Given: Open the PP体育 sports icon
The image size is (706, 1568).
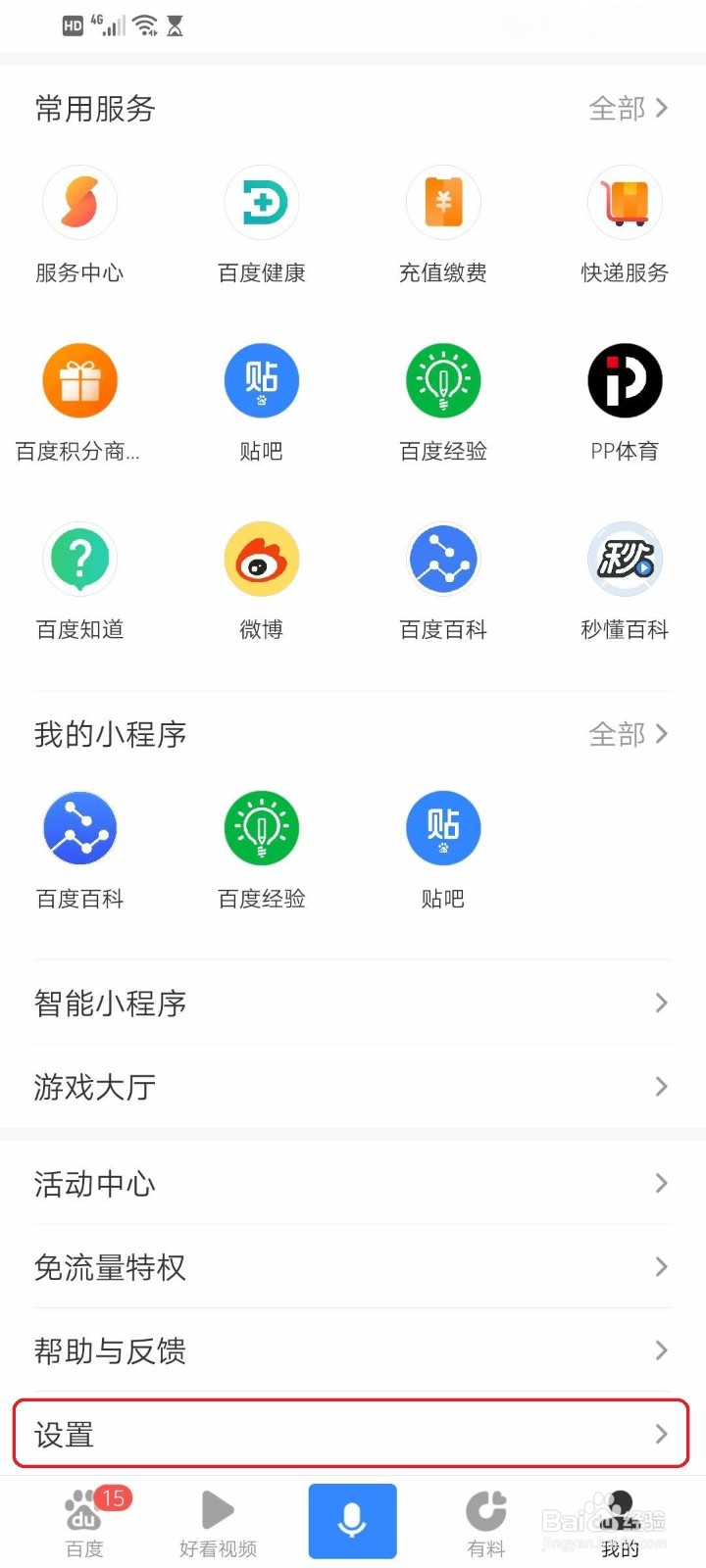Looking at the screenshot, I should (625, 380).
